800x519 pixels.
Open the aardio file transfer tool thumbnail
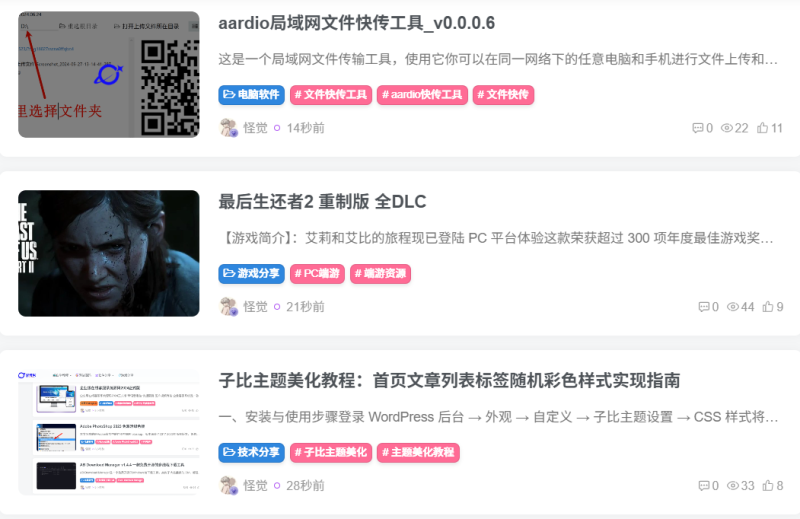(108, 74)
